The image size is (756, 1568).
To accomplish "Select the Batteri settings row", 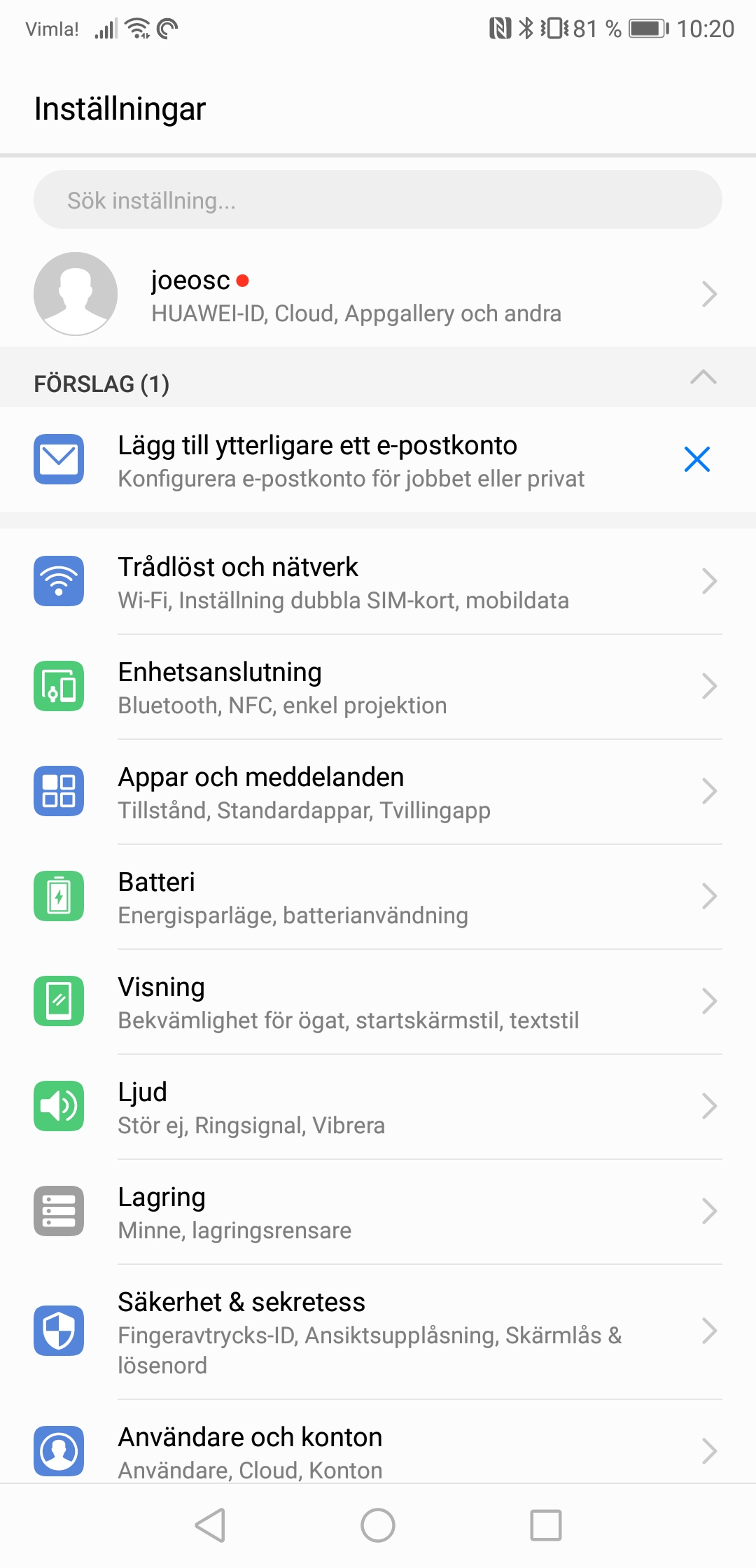I will pos(378,897).
